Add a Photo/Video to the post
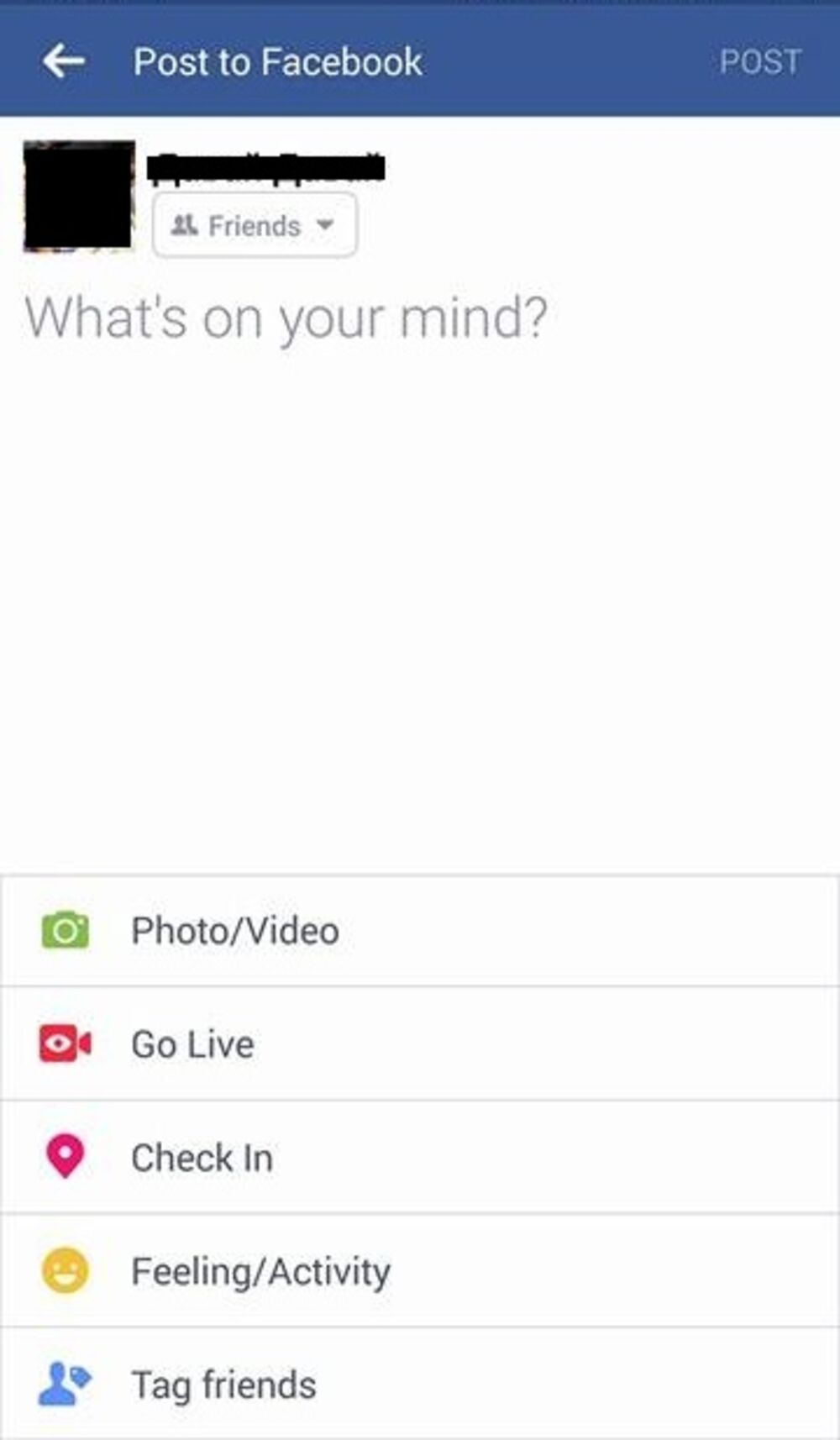The image size is (840, 1440). point(235,931)
